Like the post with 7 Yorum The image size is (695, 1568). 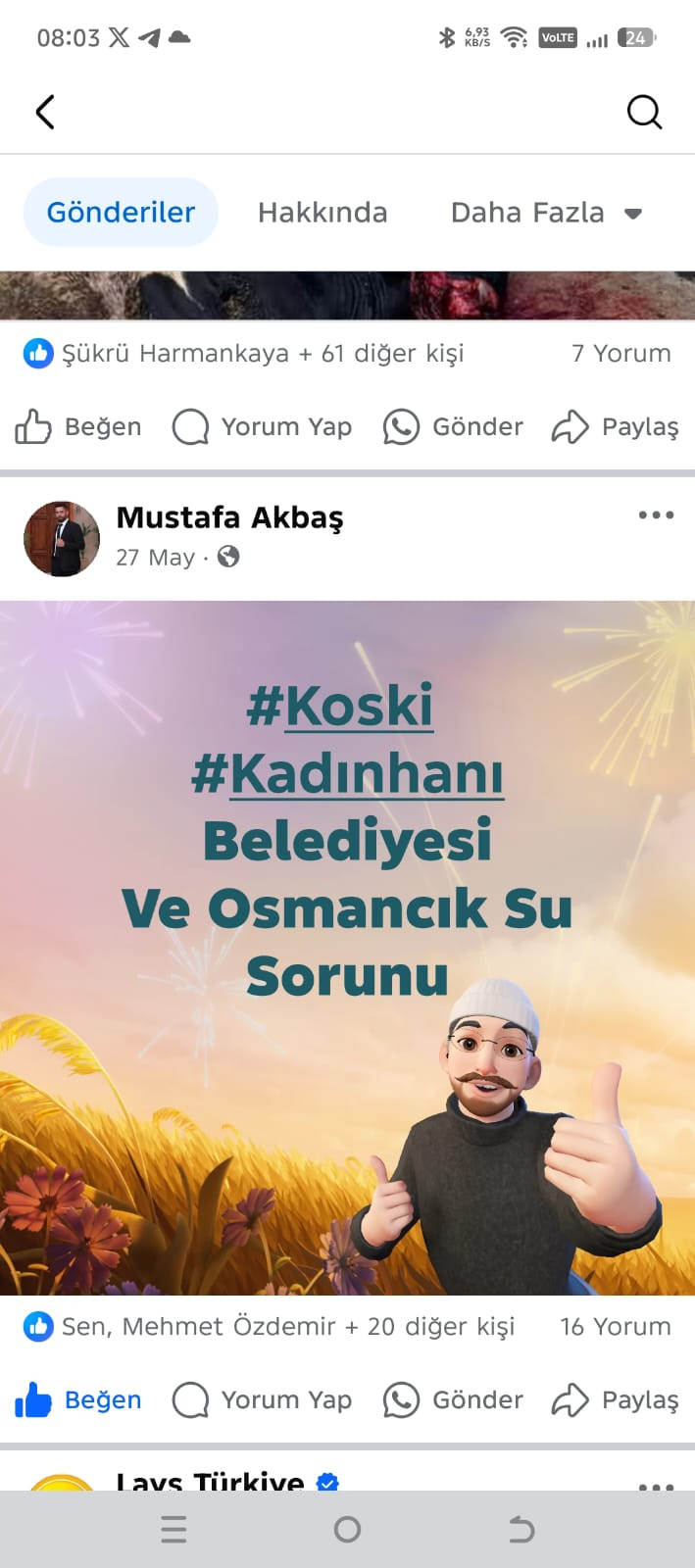(78, 427)
